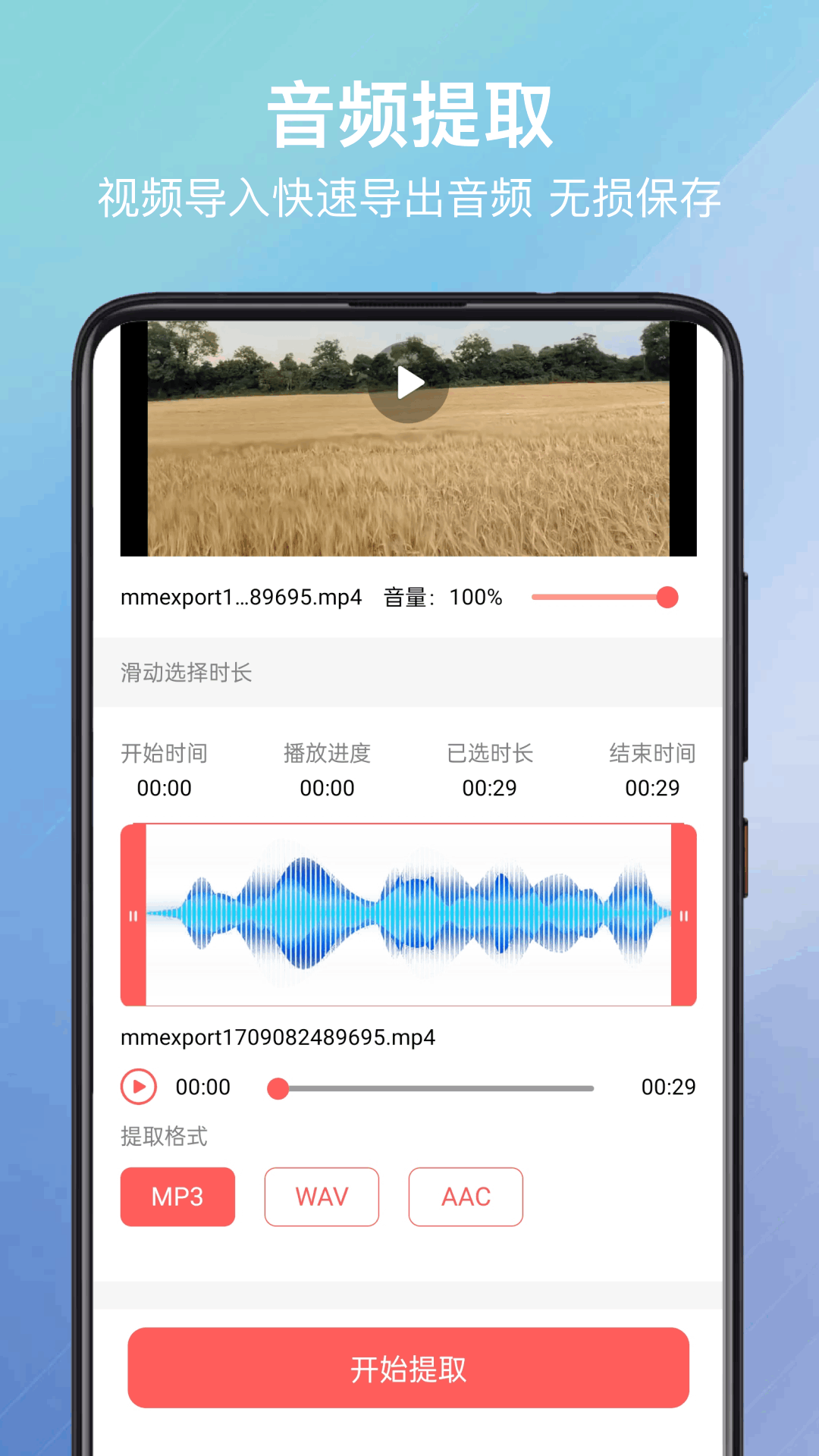Select the MP3 extraction format

coord(177,1197)
